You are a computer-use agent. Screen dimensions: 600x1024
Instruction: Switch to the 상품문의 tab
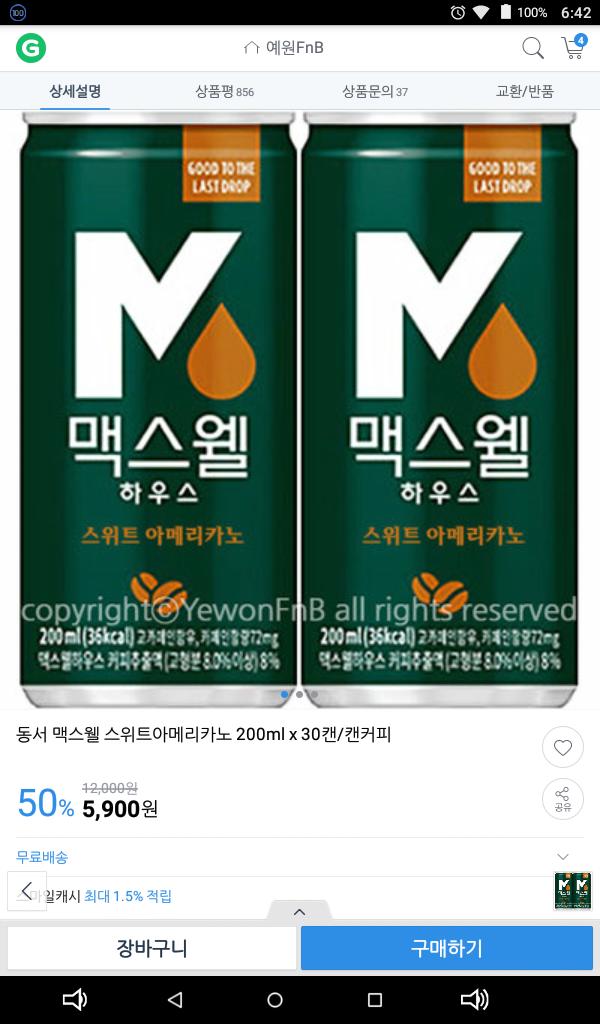(x=374, y=91)
